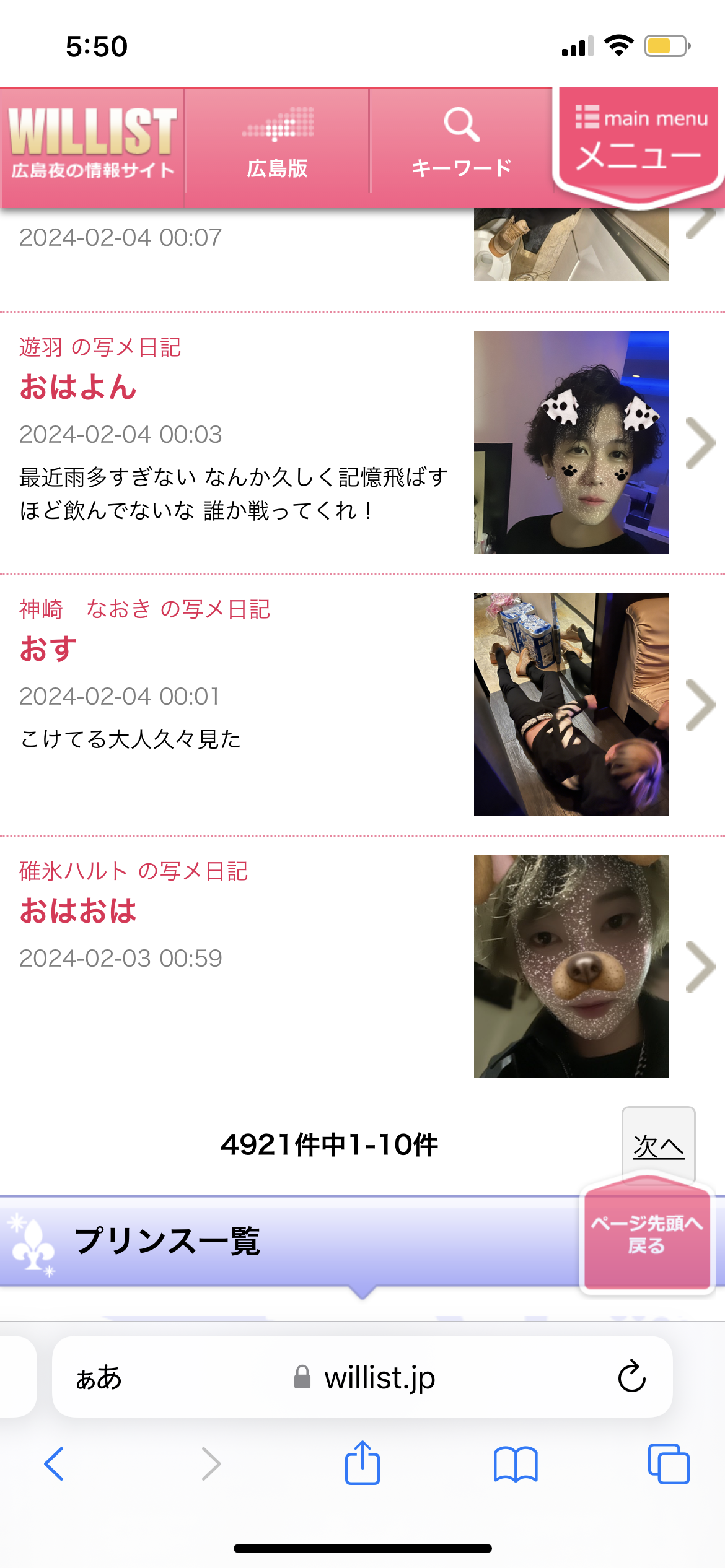The height and width of the screenshot is (1568, 725).
Task: Open 遊羽's diary post おはよん
Action: (x=79, y=387)
